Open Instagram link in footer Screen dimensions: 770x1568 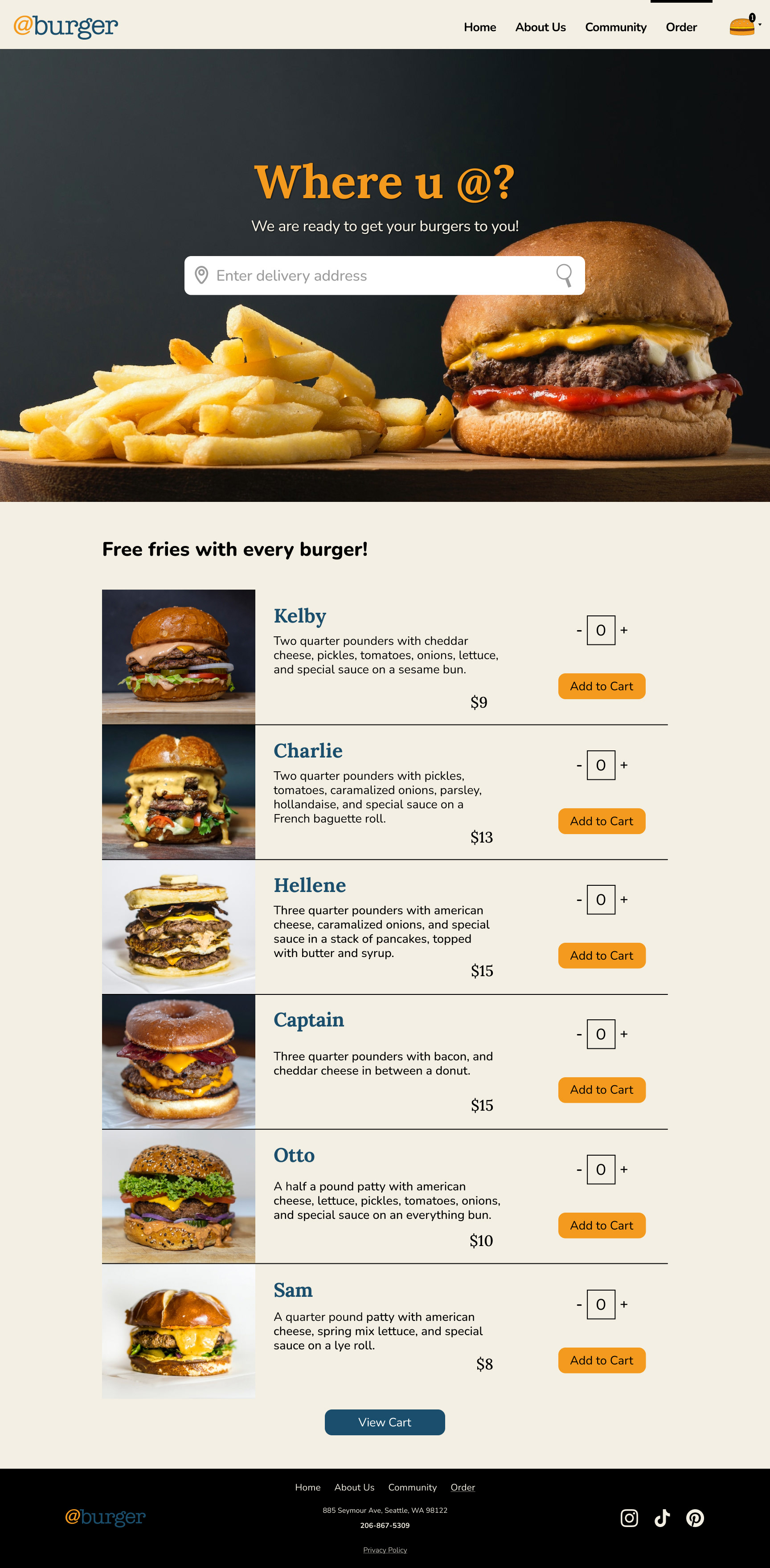click(629, 1518)
